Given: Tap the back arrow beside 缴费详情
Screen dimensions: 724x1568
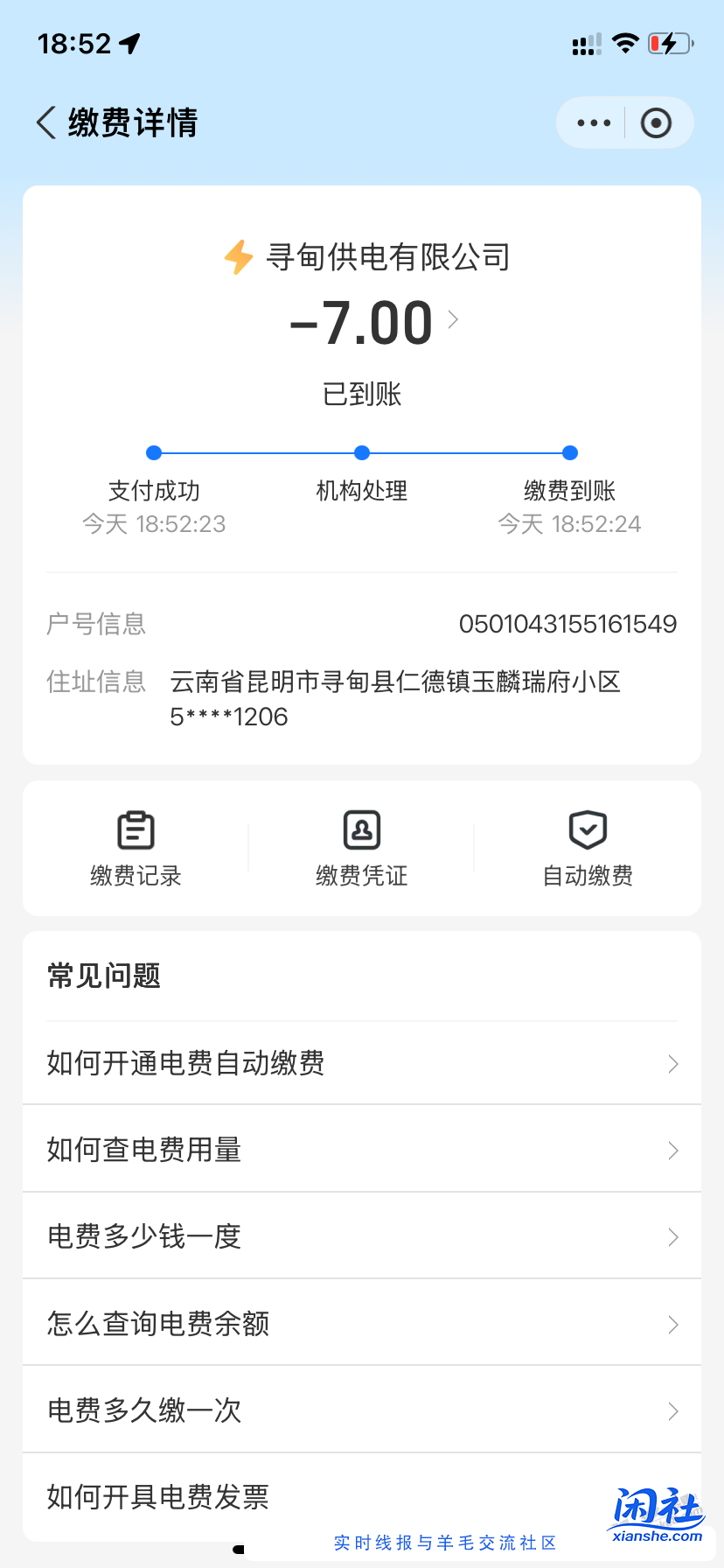Looking at the screenshot, I should (44, 122).
